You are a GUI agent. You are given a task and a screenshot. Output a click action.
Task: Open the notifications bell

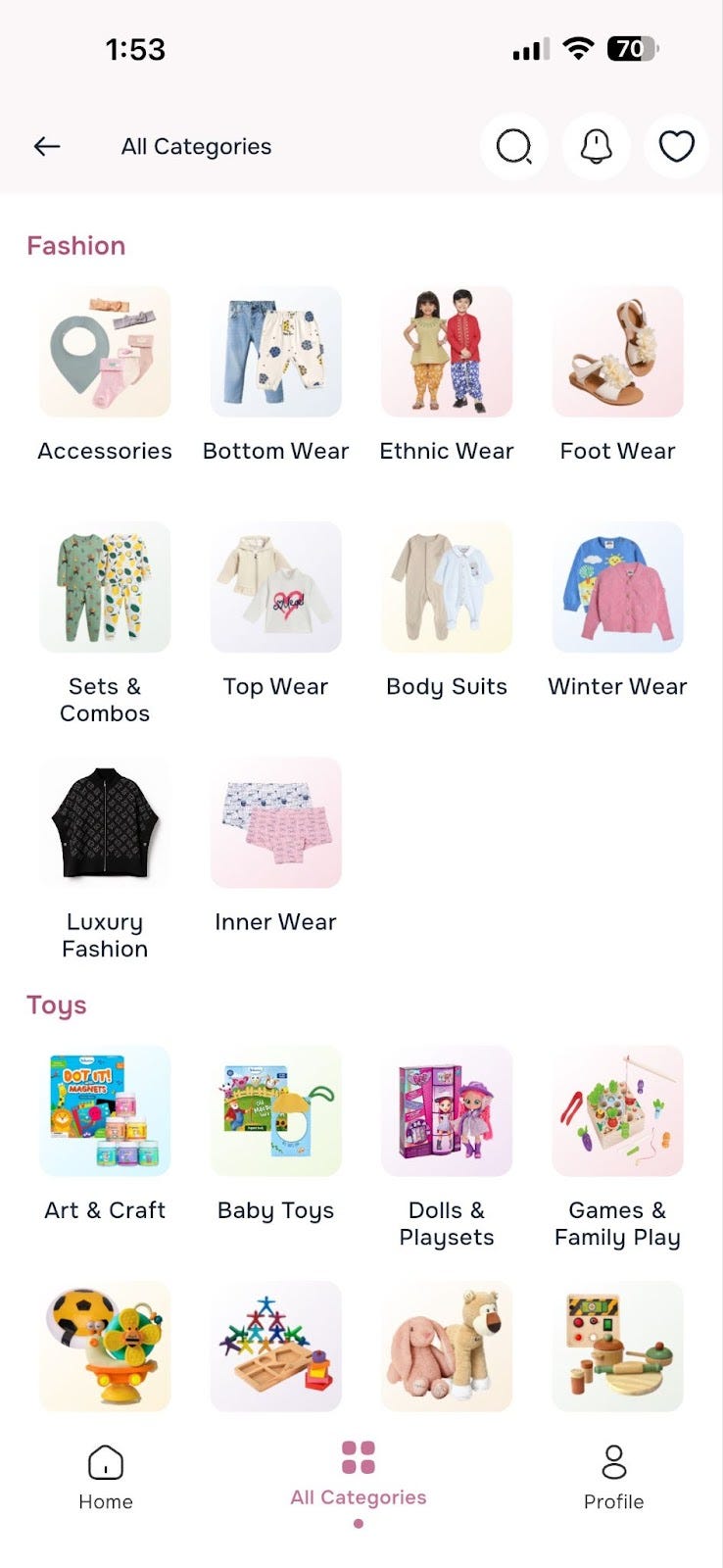pos(596,147)
